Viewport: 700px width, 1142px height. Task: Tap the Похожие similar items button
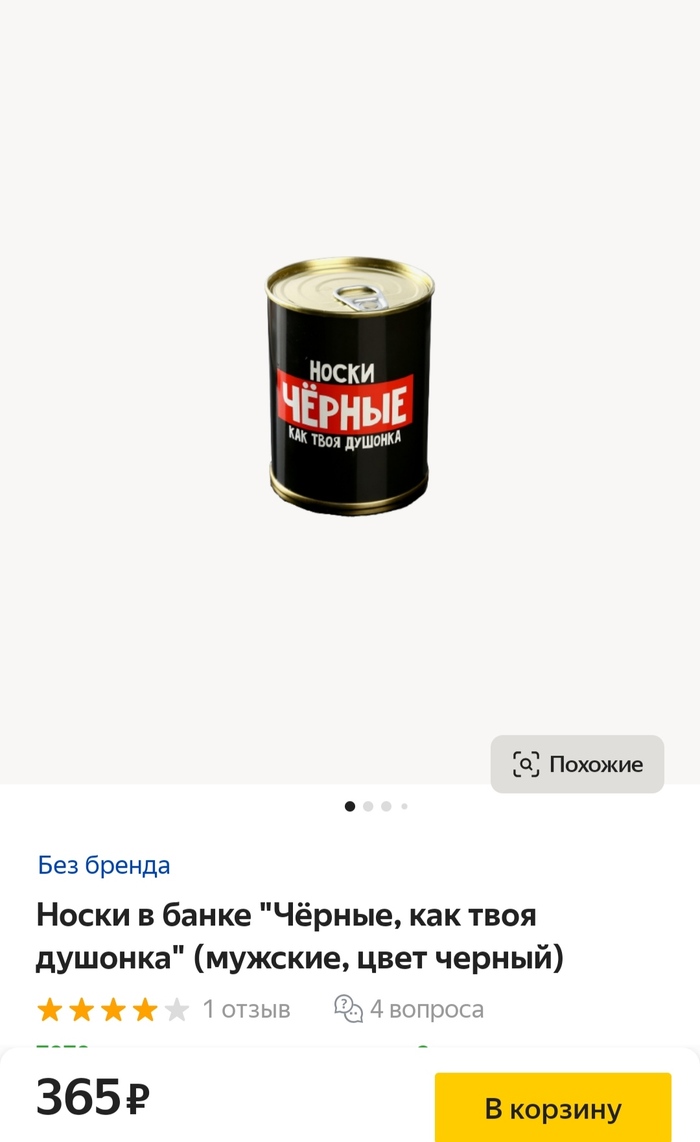577,765
